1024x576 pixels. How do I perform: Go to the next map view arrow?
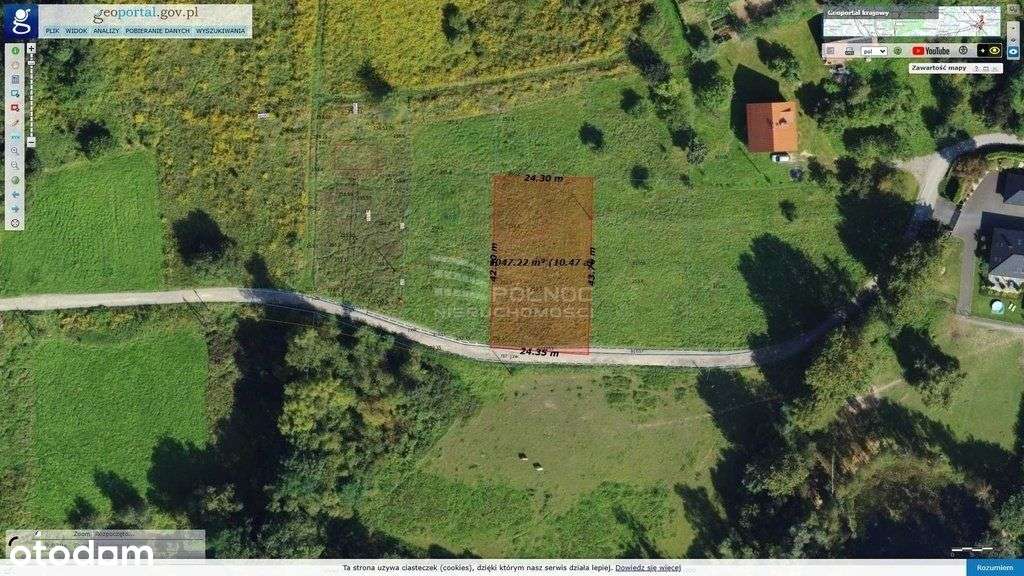tap(15, 208)
